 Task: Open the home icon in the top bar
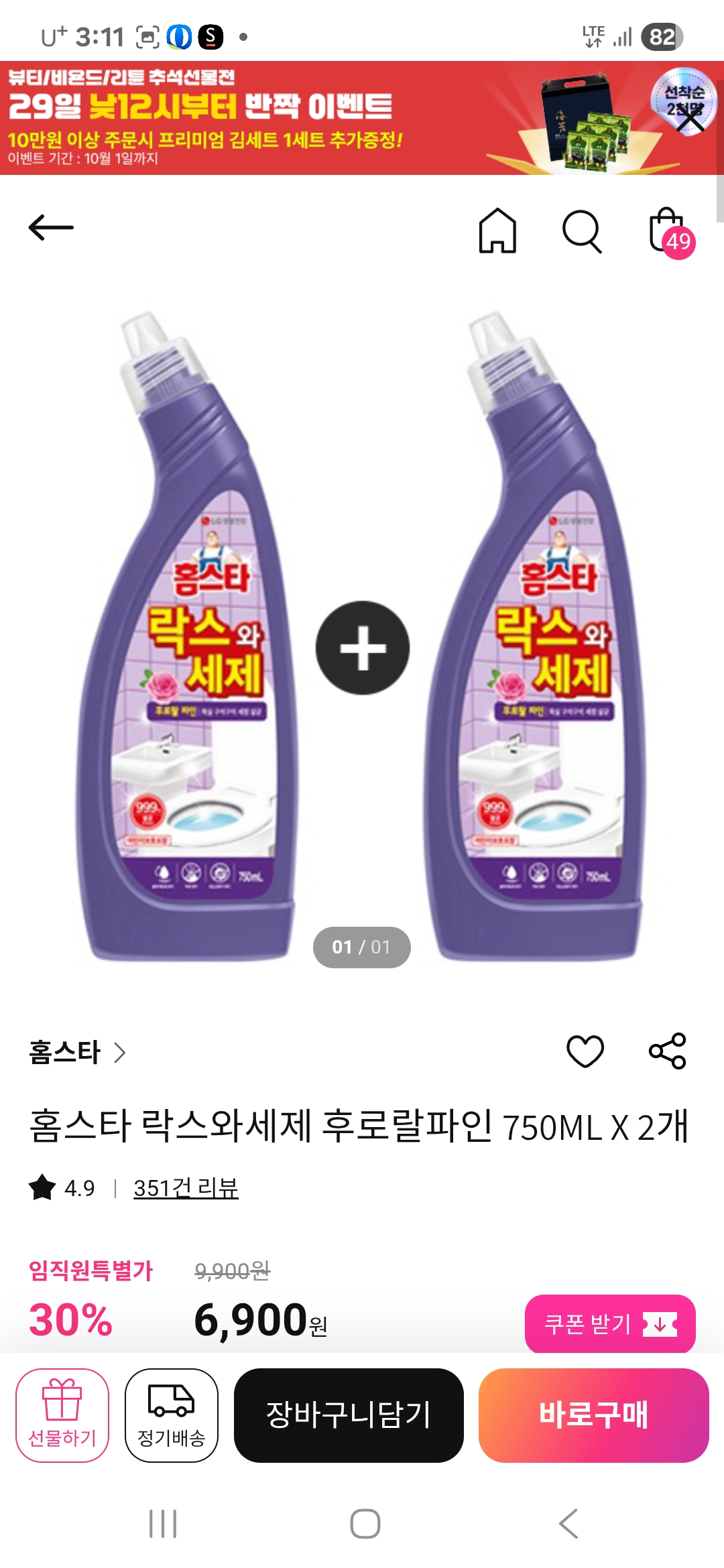pos(497,231)
